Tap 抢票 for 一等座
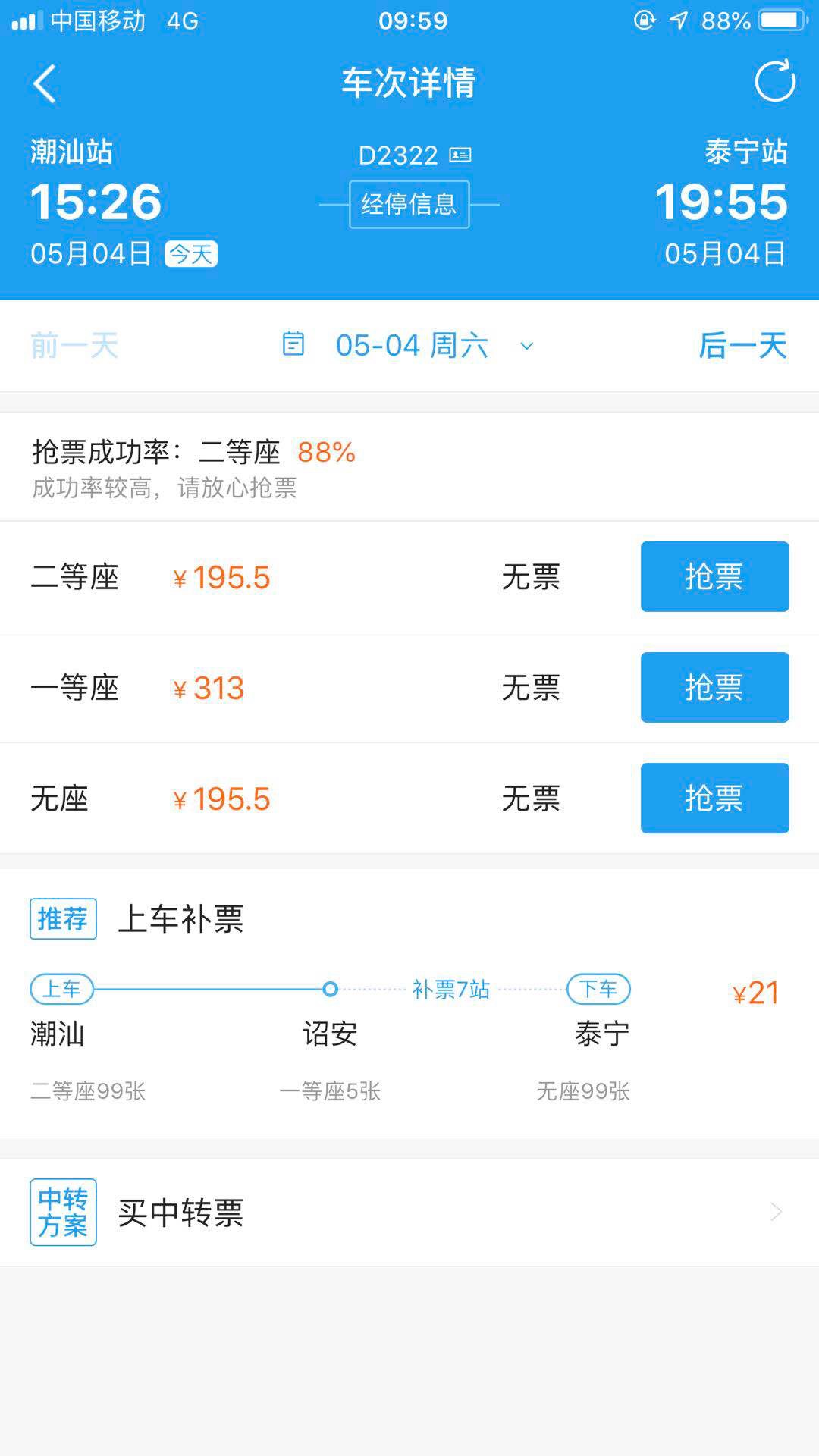The height and width of the screenshot is (1456, 819). click(714, 687)
